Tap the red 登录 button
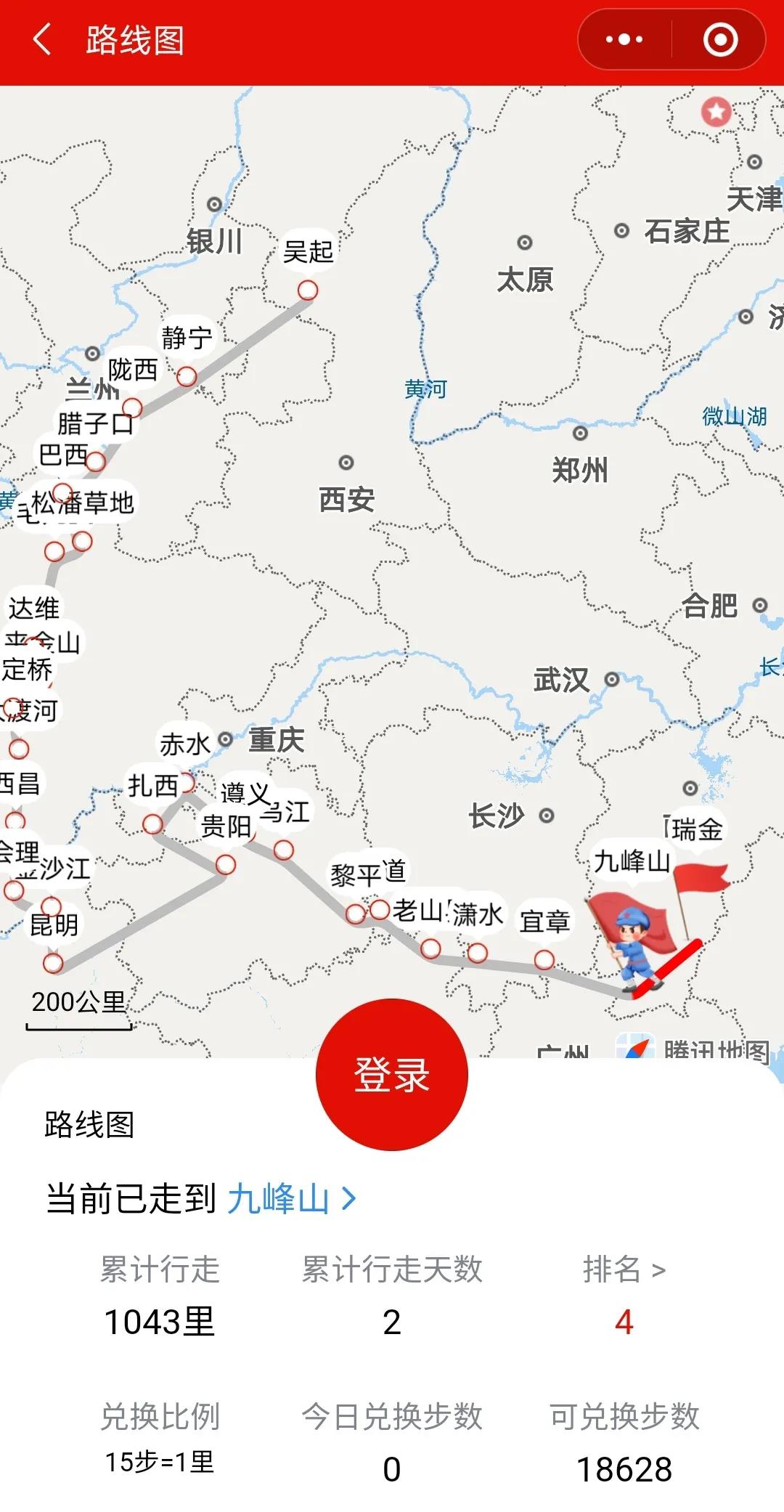This screenshot has width=784, height=1512. click(x=391, y=1074)
